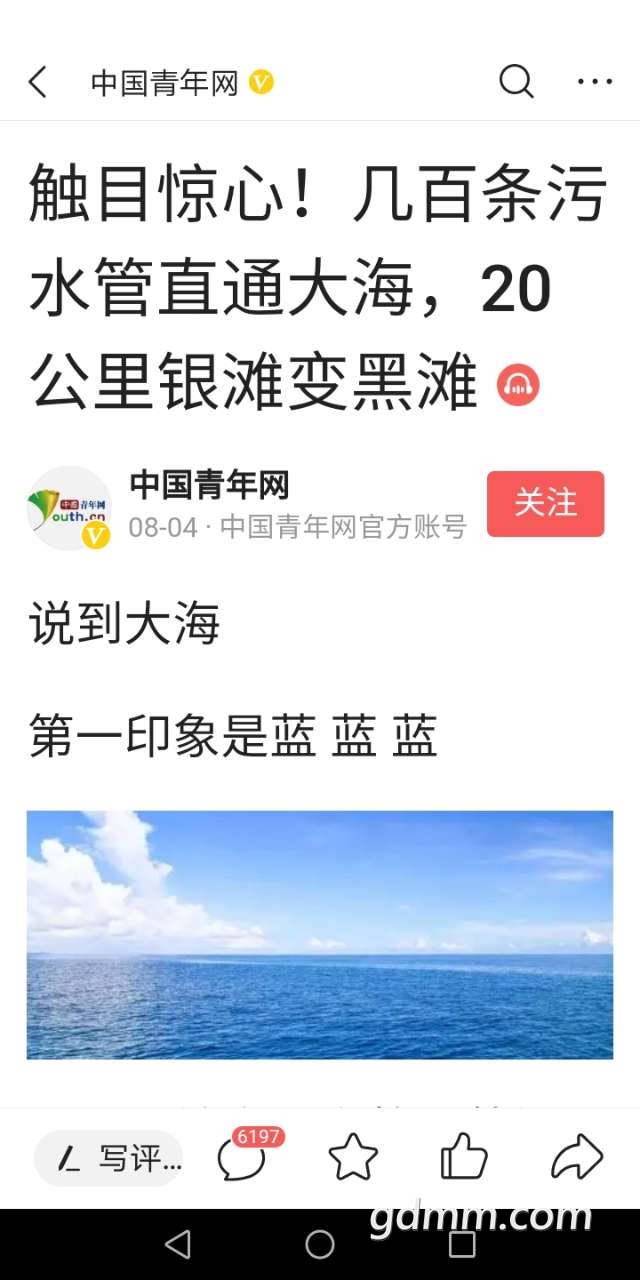View the 6197 comments
The image size is (640, 1280).
click(x=243, y=1159)
